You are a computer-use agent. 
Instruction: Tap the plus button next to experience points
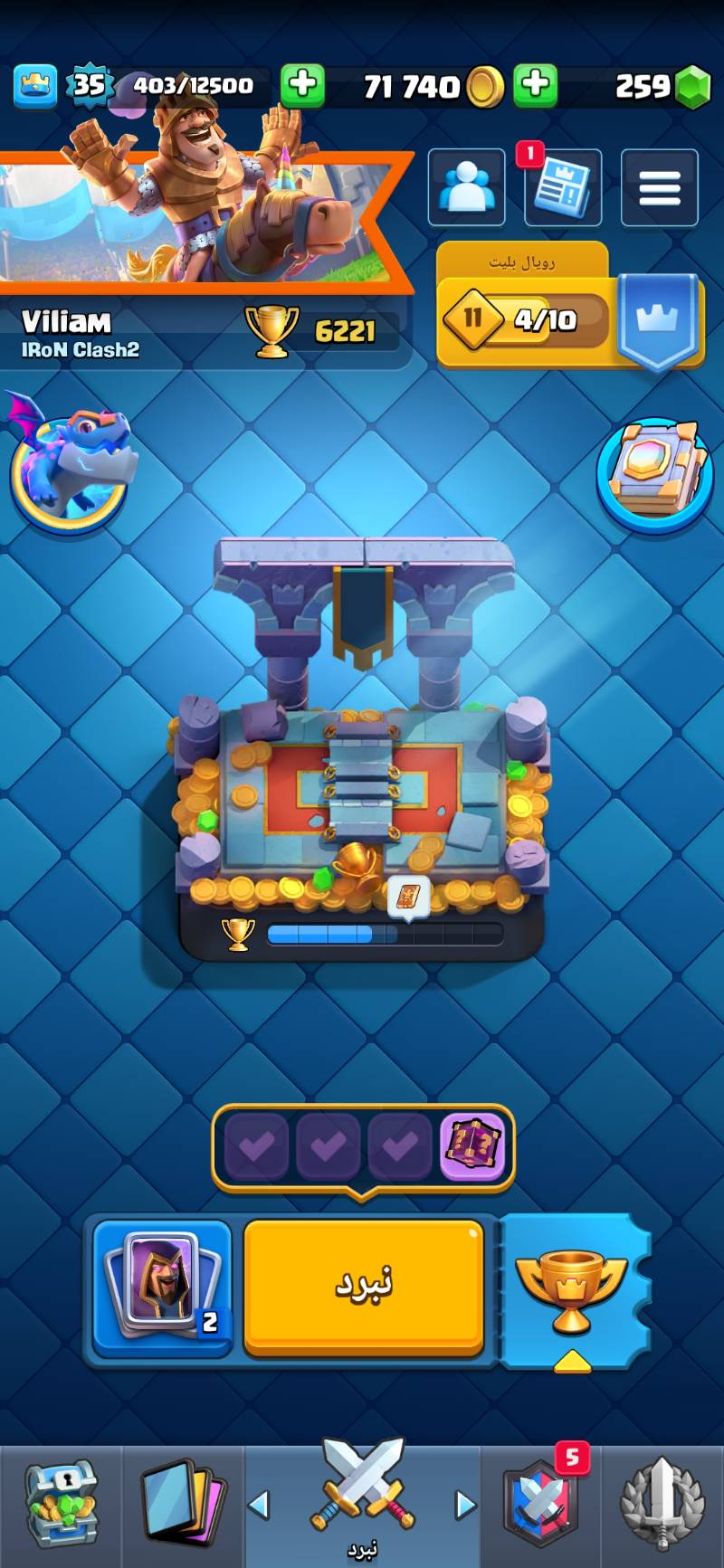click(x=302, y=85)
